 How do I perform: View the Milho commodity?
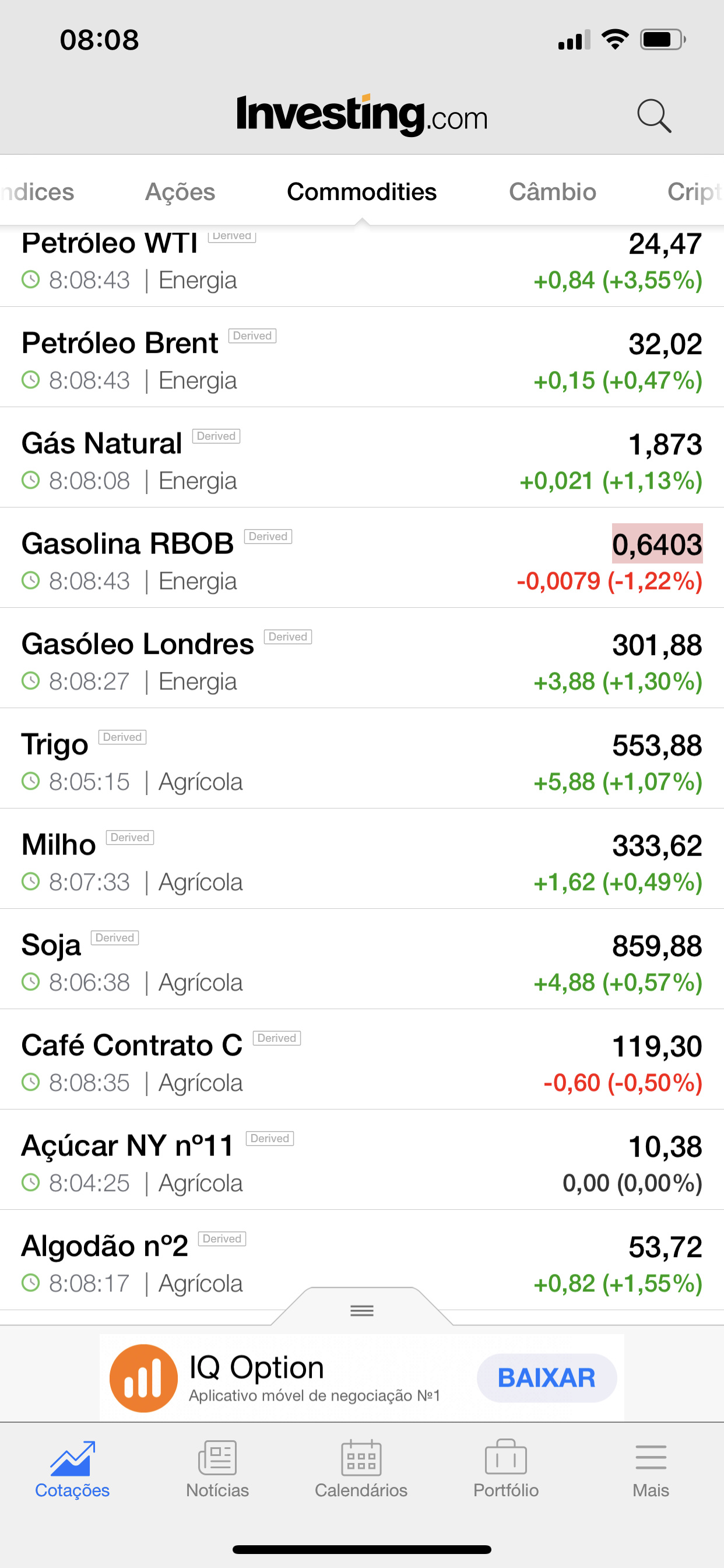tap(362, 859)
